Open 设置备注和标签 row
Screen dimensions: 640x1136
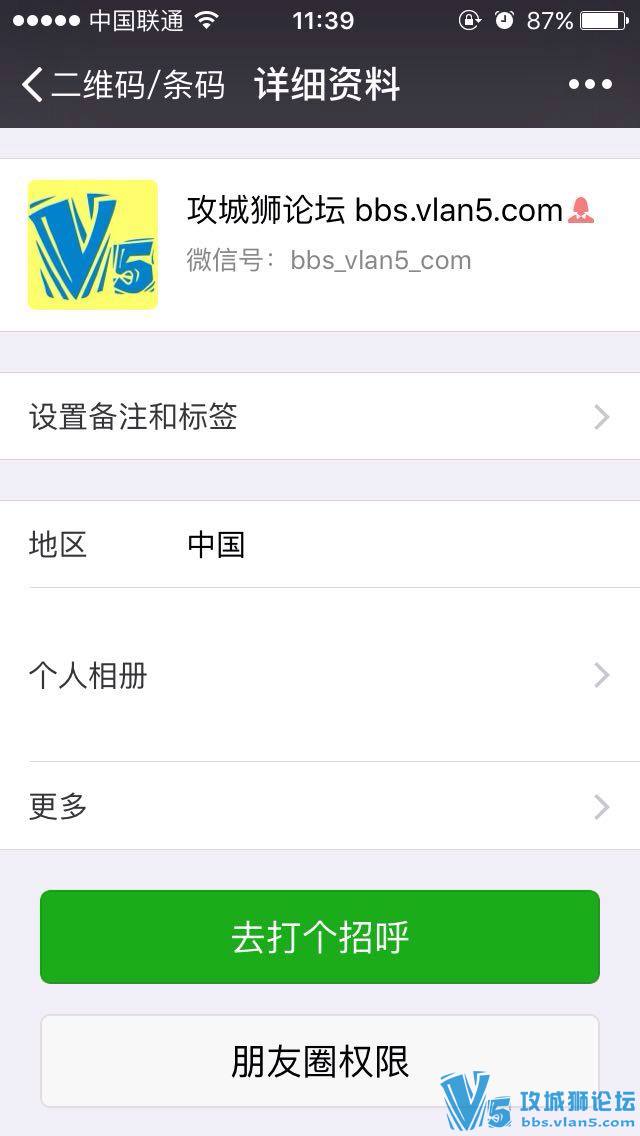click(x=320, y=416)
